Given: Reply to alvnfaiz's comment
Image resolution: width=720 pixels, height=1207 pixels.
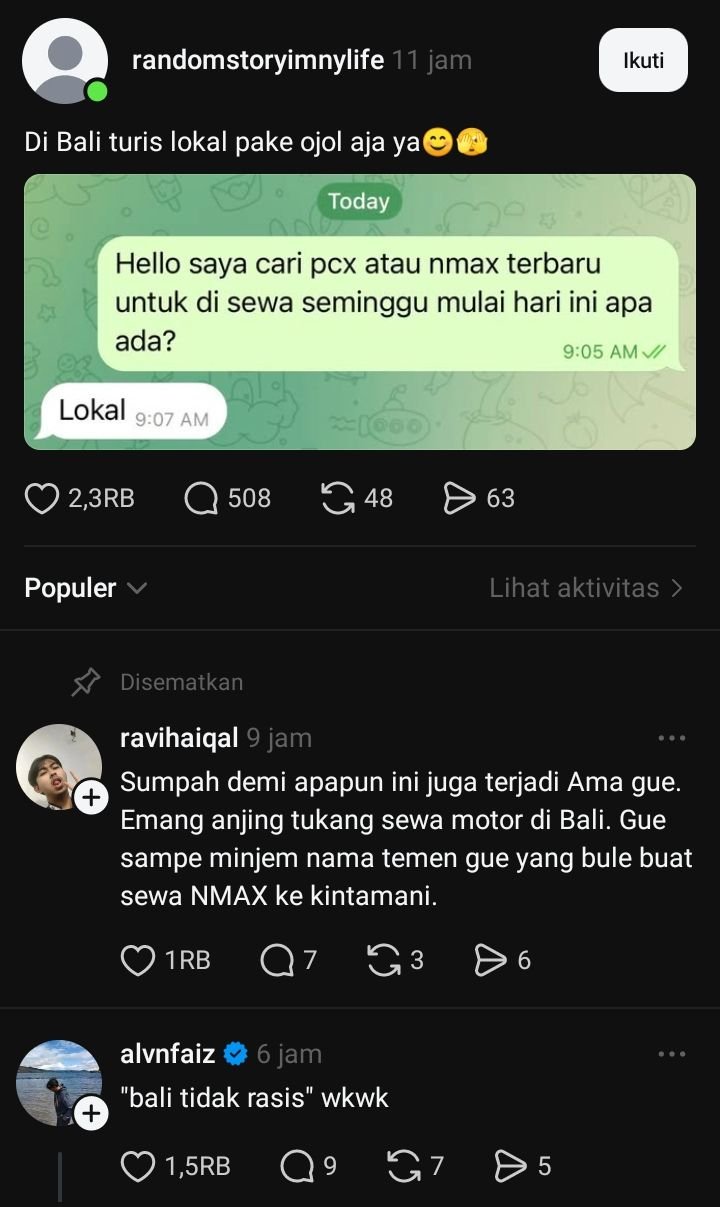Looking at the screenshot, I should [297, 1166].
